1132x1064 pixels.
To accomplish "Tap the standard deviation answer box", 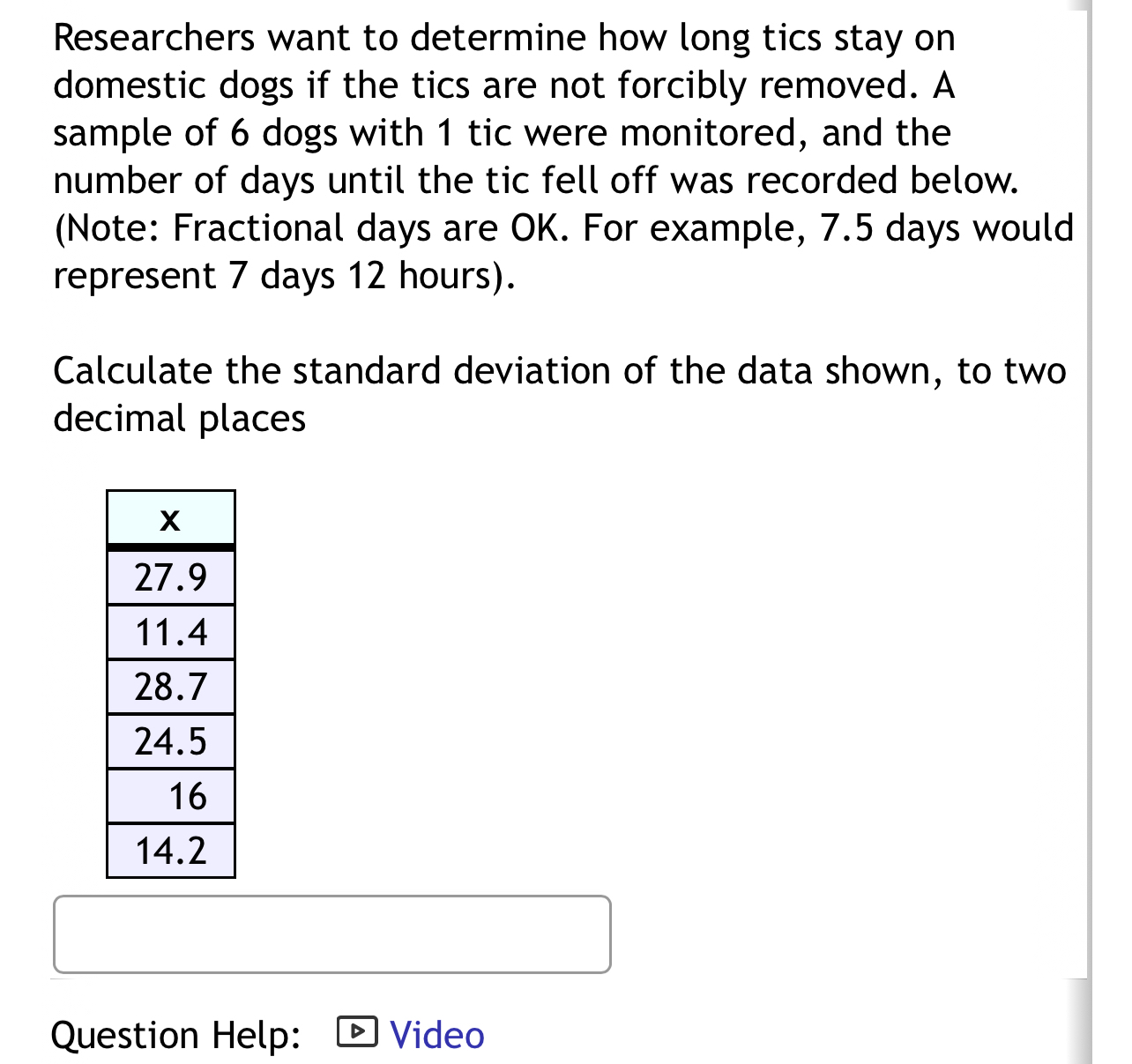I will pyautogui.click(x=331, y=934).
